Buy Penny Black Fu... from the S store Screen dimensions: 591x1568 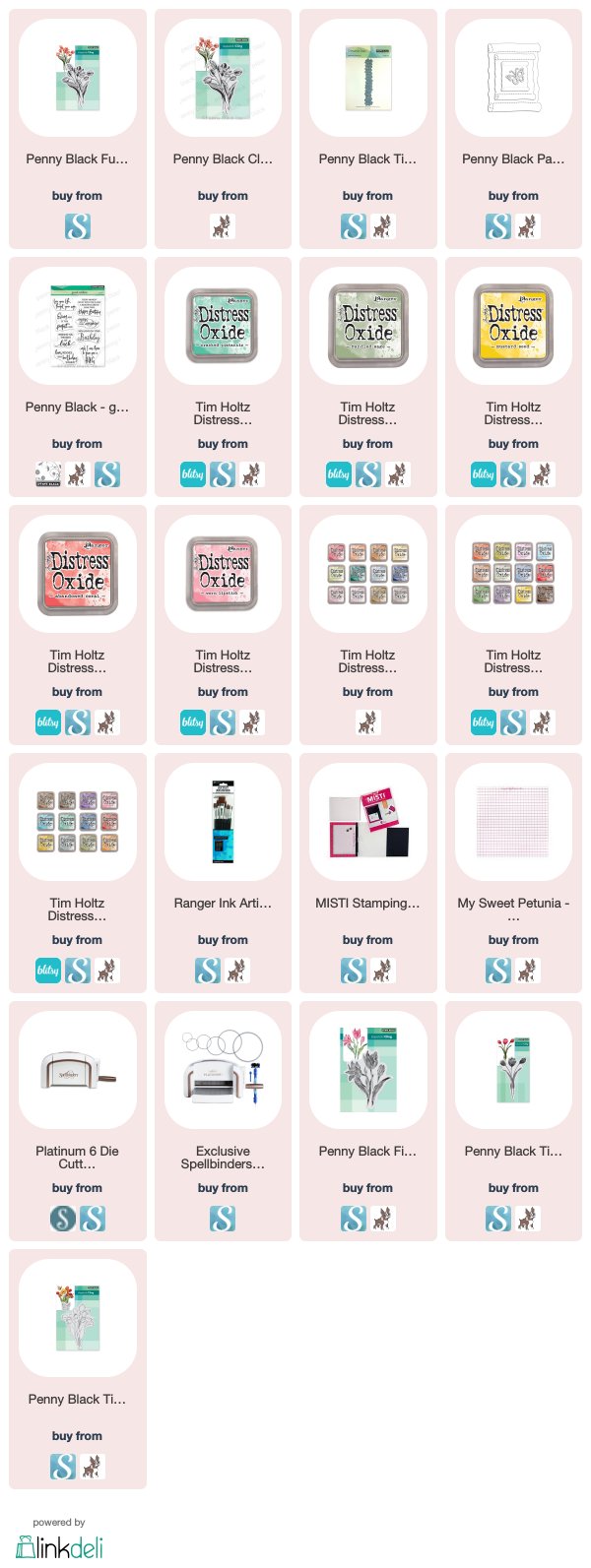(77, 226)
